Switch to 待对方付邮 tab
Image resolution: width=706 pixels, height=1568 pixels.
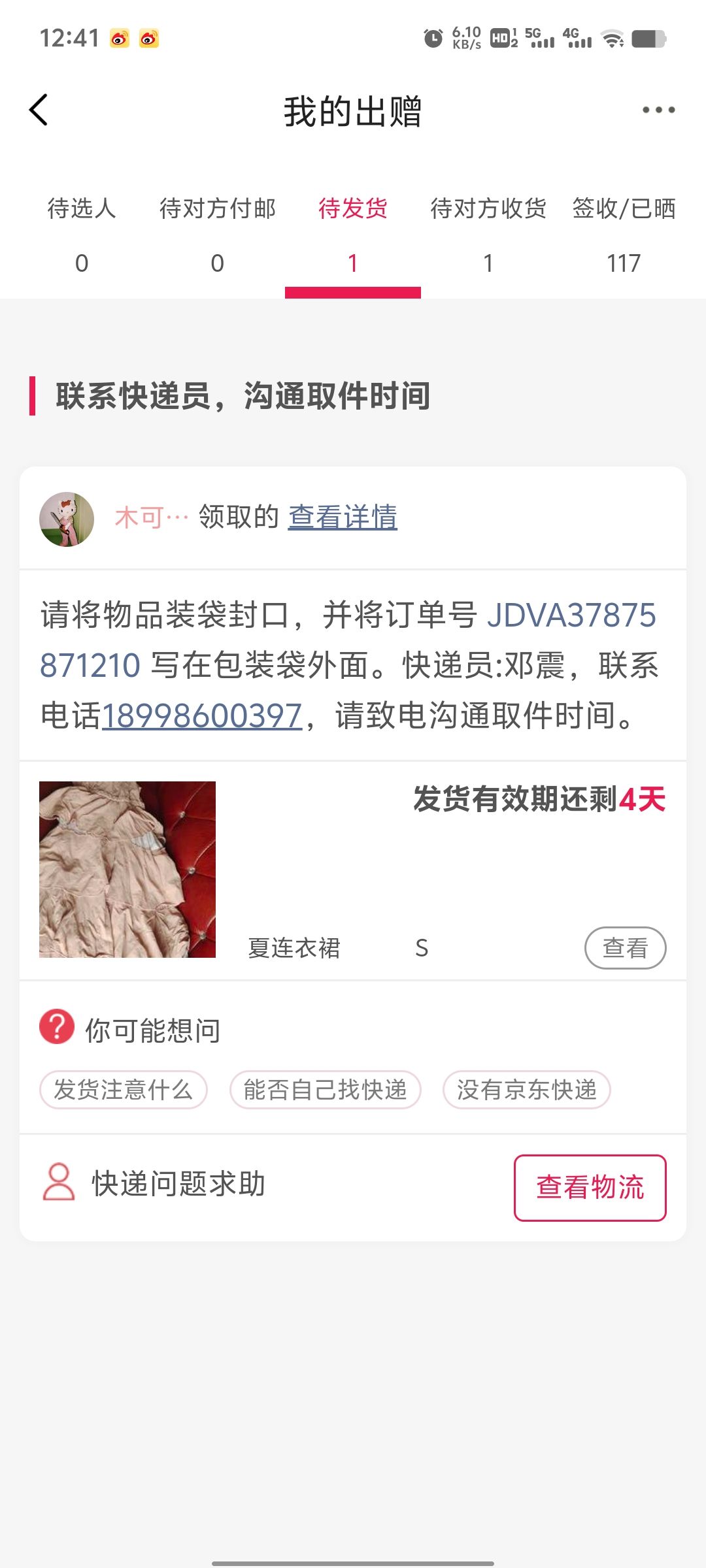(217, 234)
